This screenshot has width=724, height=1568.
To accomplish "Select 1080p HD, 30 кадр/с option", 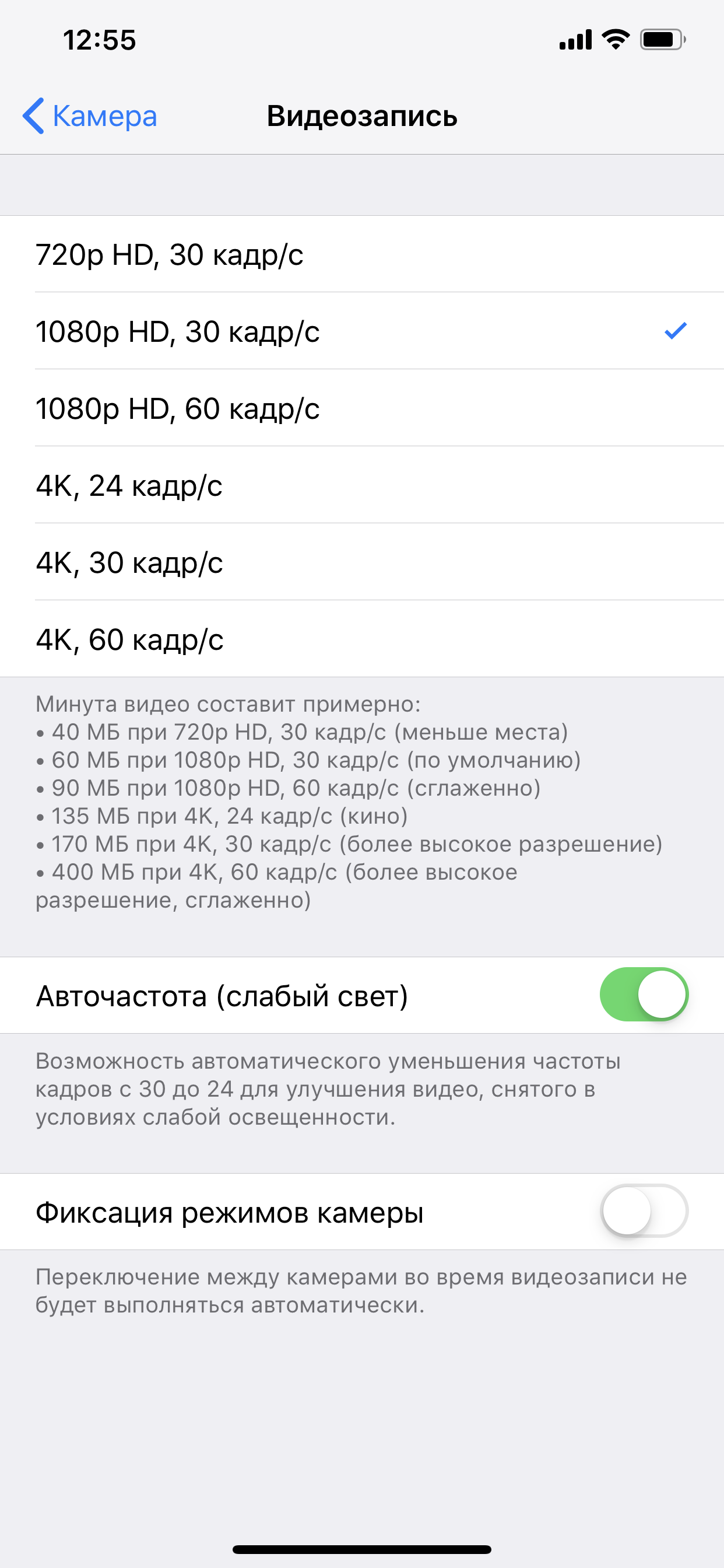I will [361, 331].
